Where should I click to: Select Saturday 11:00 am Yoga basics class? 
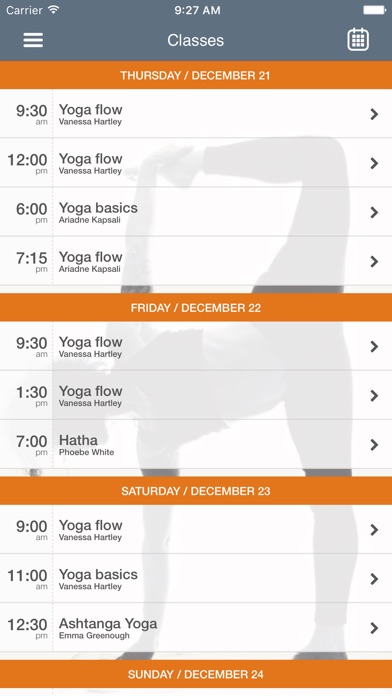pyautogui.click(x=196, y=578)
